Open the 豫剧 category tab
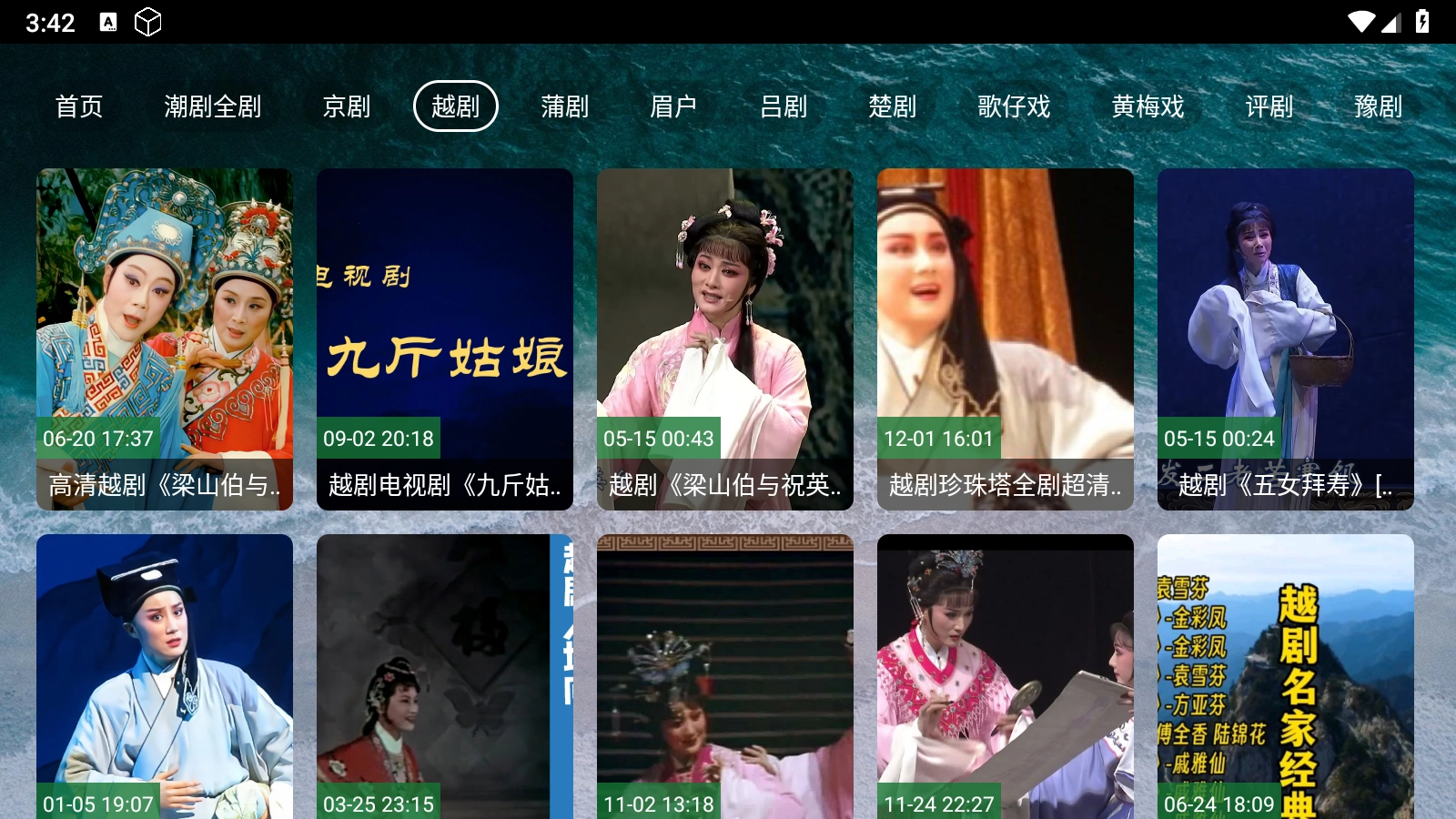The height and width of the screenshot is (819, 1456). coord(1378,106)
